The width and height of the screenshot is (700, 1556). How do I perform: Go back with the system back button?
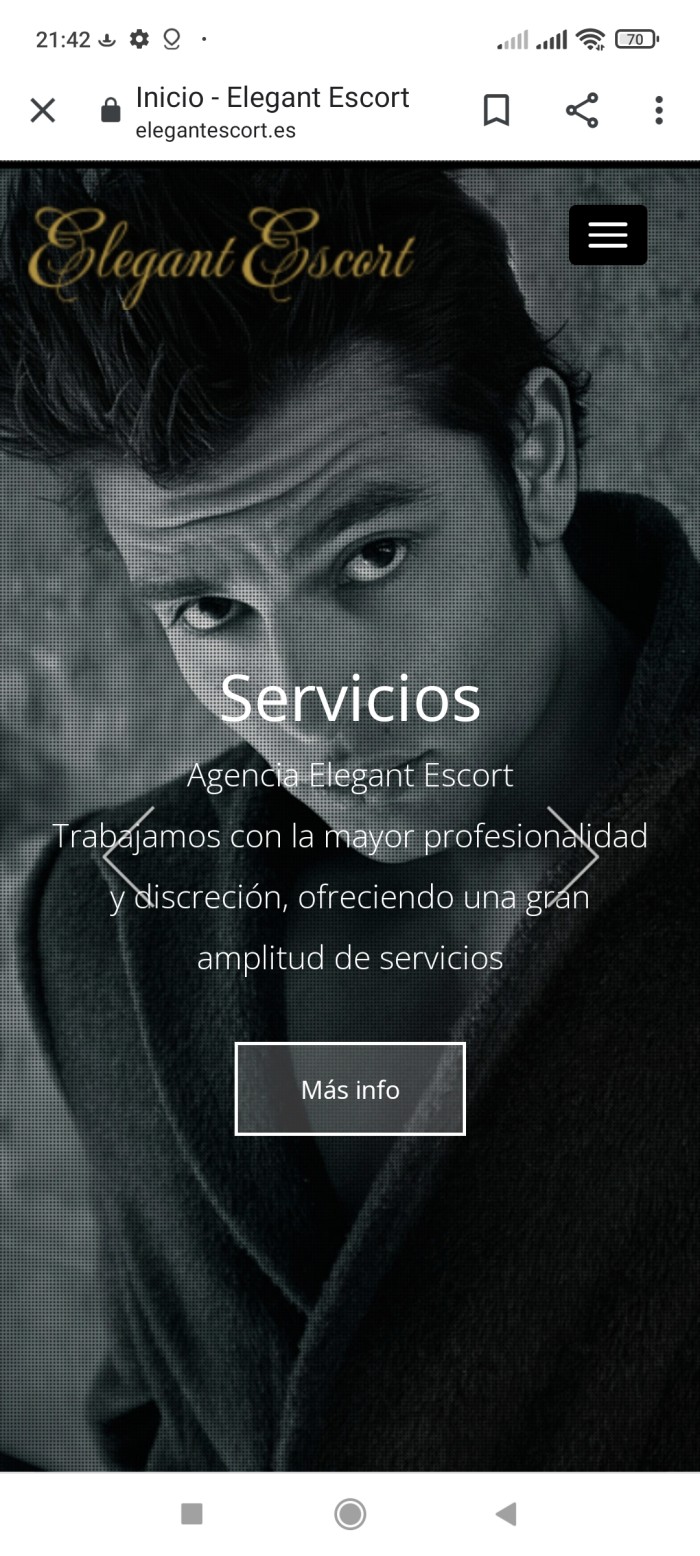(506, 1514)
